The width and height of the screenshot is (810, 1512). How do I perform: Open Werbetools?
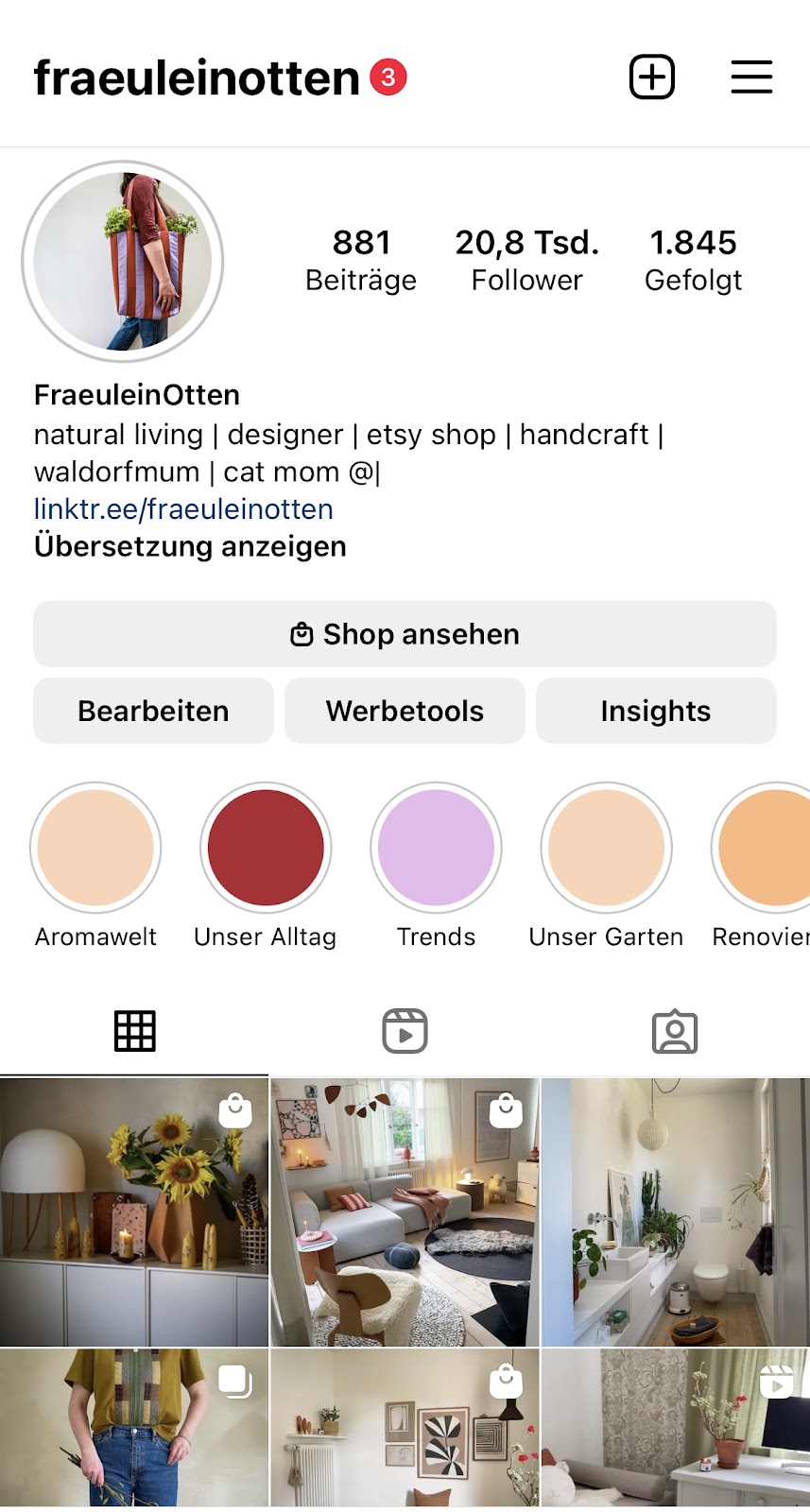pos(405,711)
